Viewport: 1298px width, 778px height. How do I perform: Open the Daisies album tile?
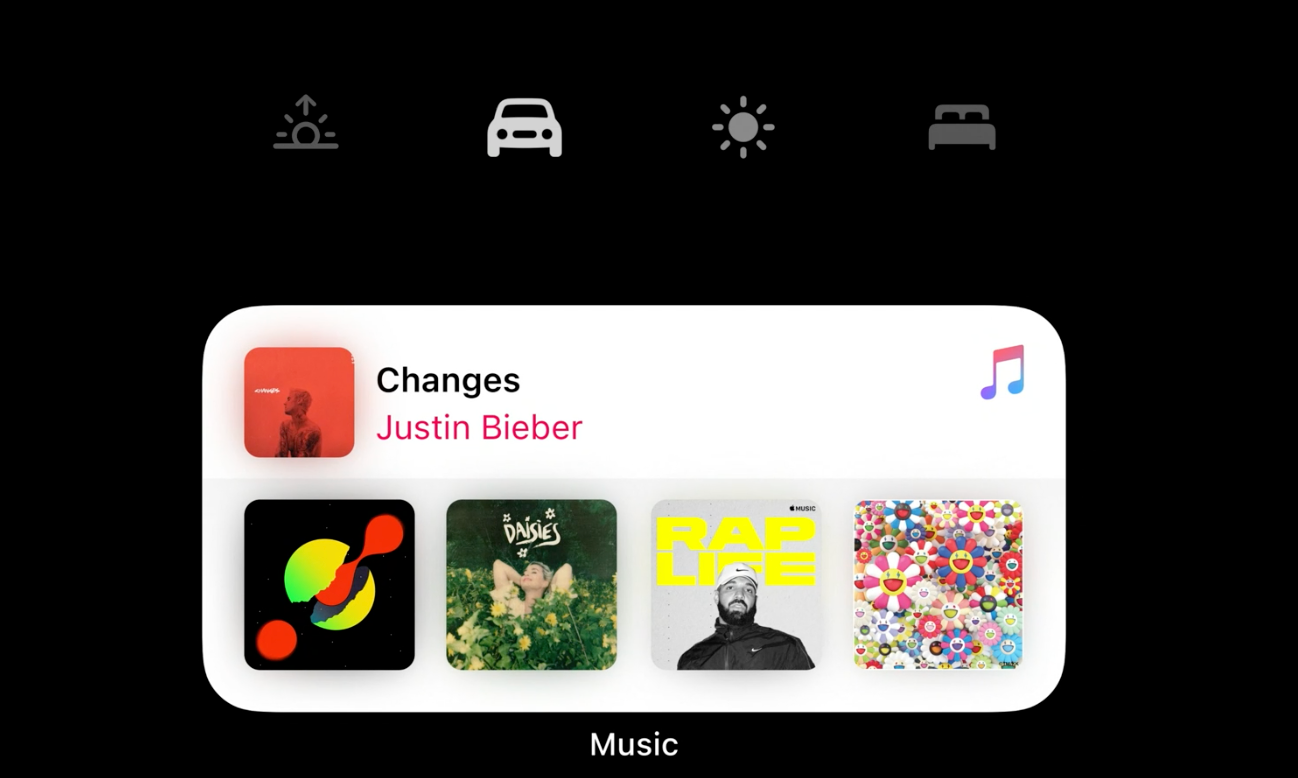[x=531, y=585]
